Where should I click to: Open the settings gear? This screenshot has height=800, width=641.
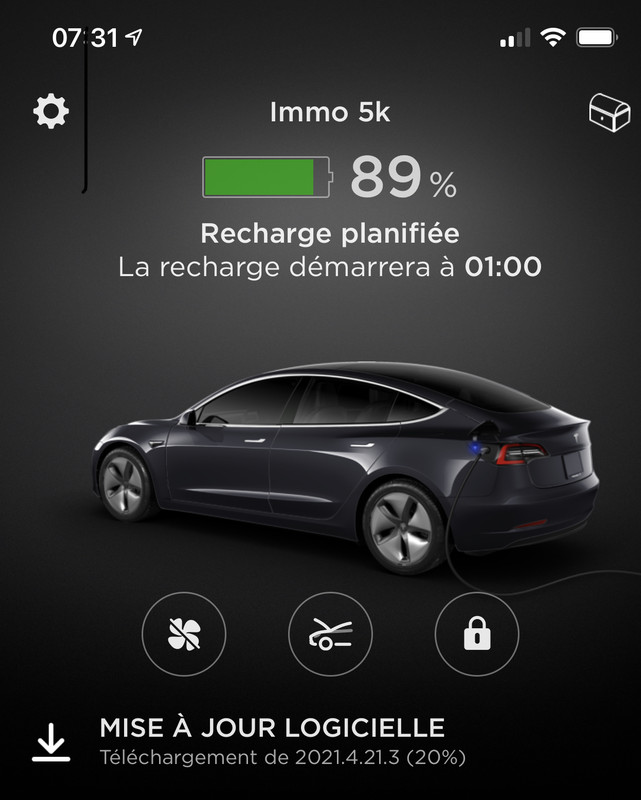(x=51, y=111)
